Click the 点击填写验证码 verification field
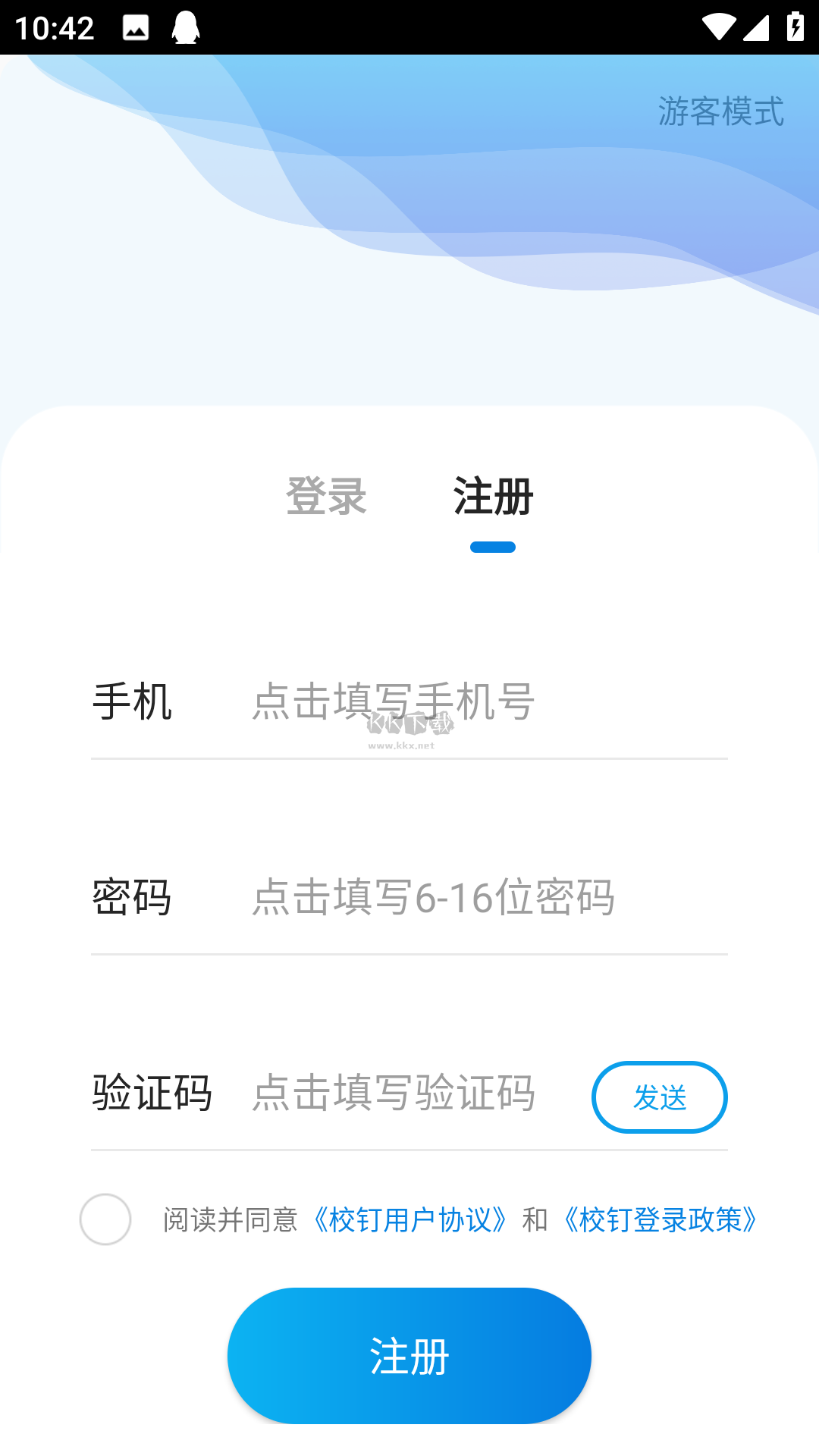The width and height of the screenshot is (819, 1456). tap(393, 1094)
